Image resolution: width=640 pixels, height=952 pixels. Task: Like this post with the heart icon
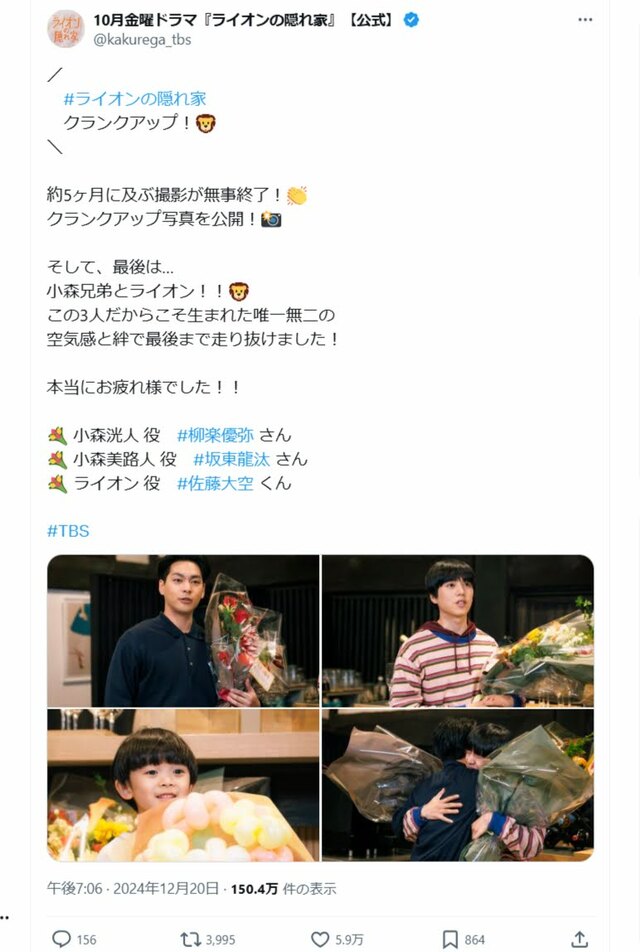point(321,939)
